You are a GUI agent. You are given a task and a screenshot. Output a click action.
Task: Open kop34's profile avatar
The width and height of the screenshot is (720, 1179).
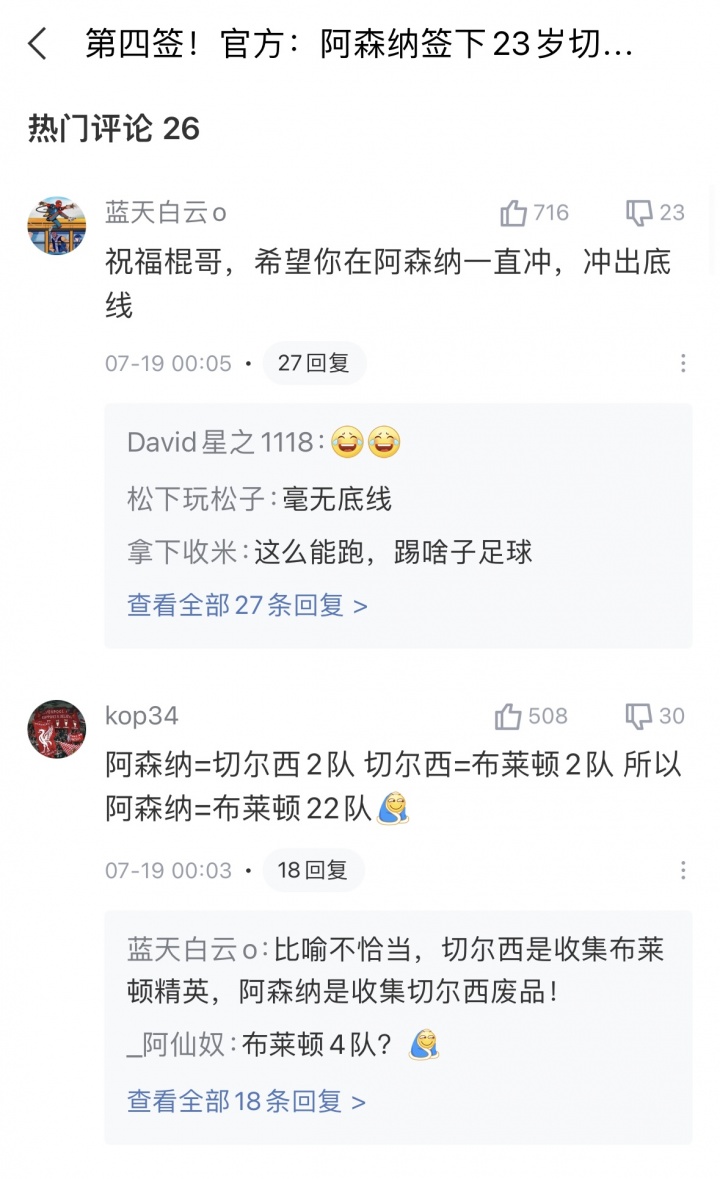coord(57,729)
